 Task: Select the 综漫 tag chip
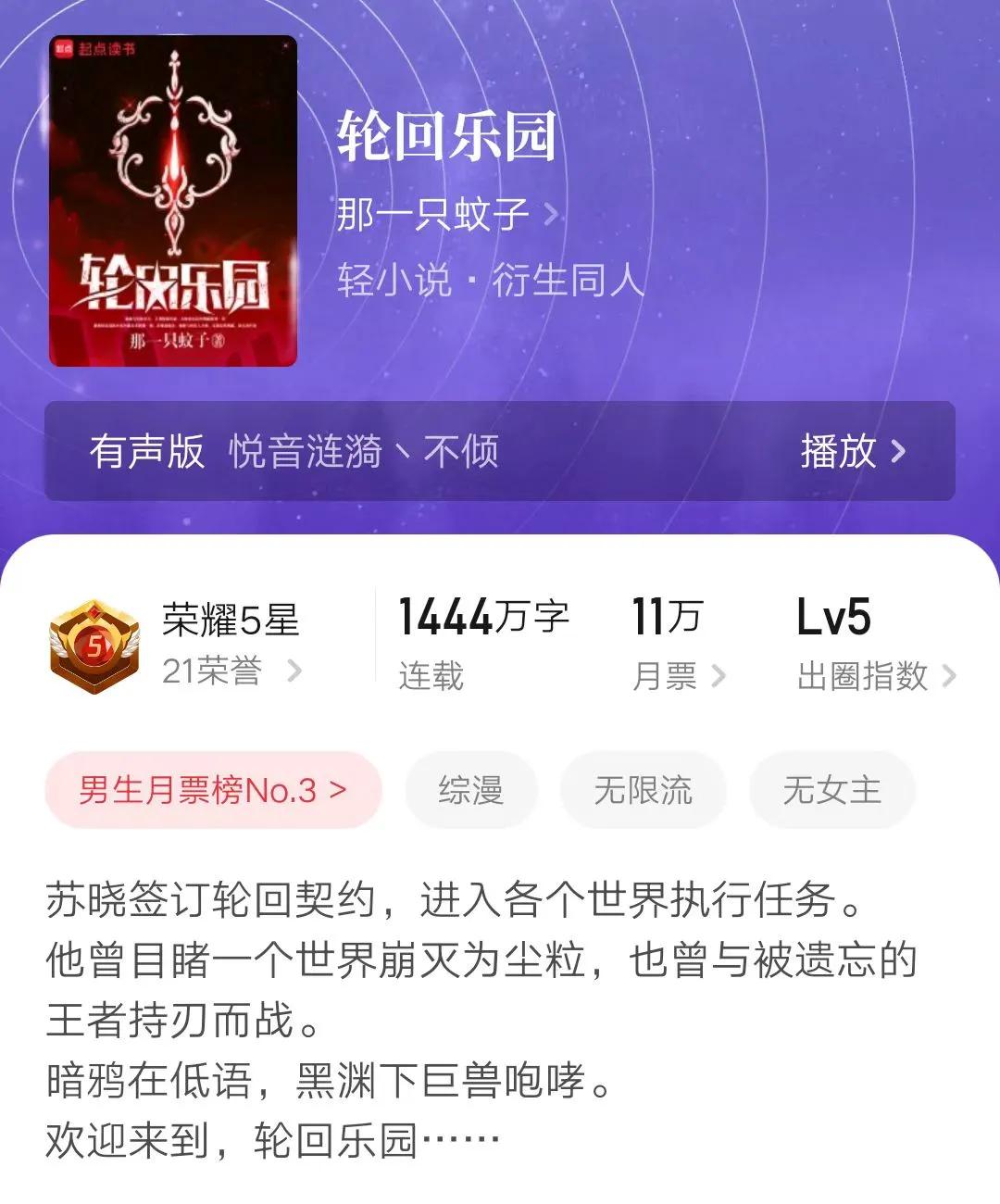(x=471, y=790)
